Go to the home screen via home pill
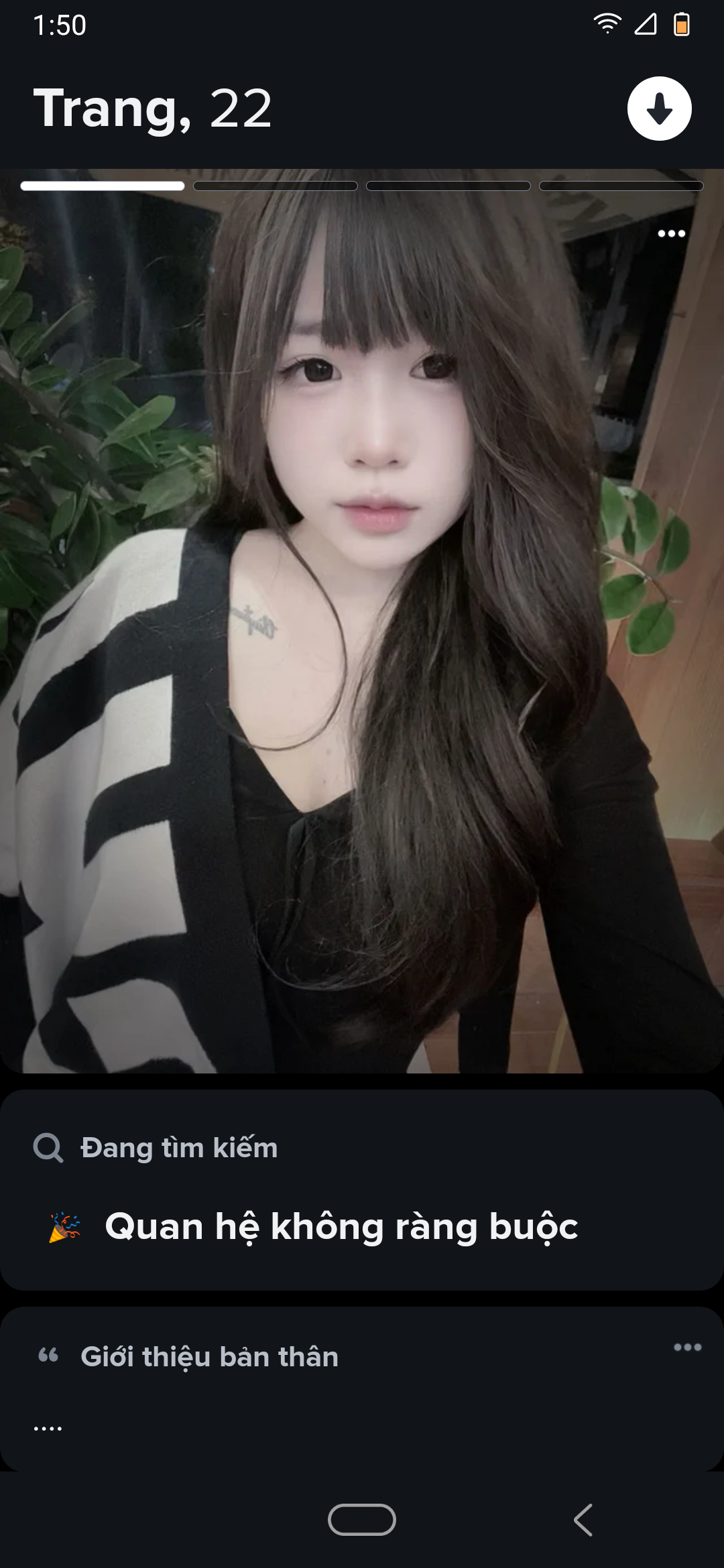 (362, 1520)
